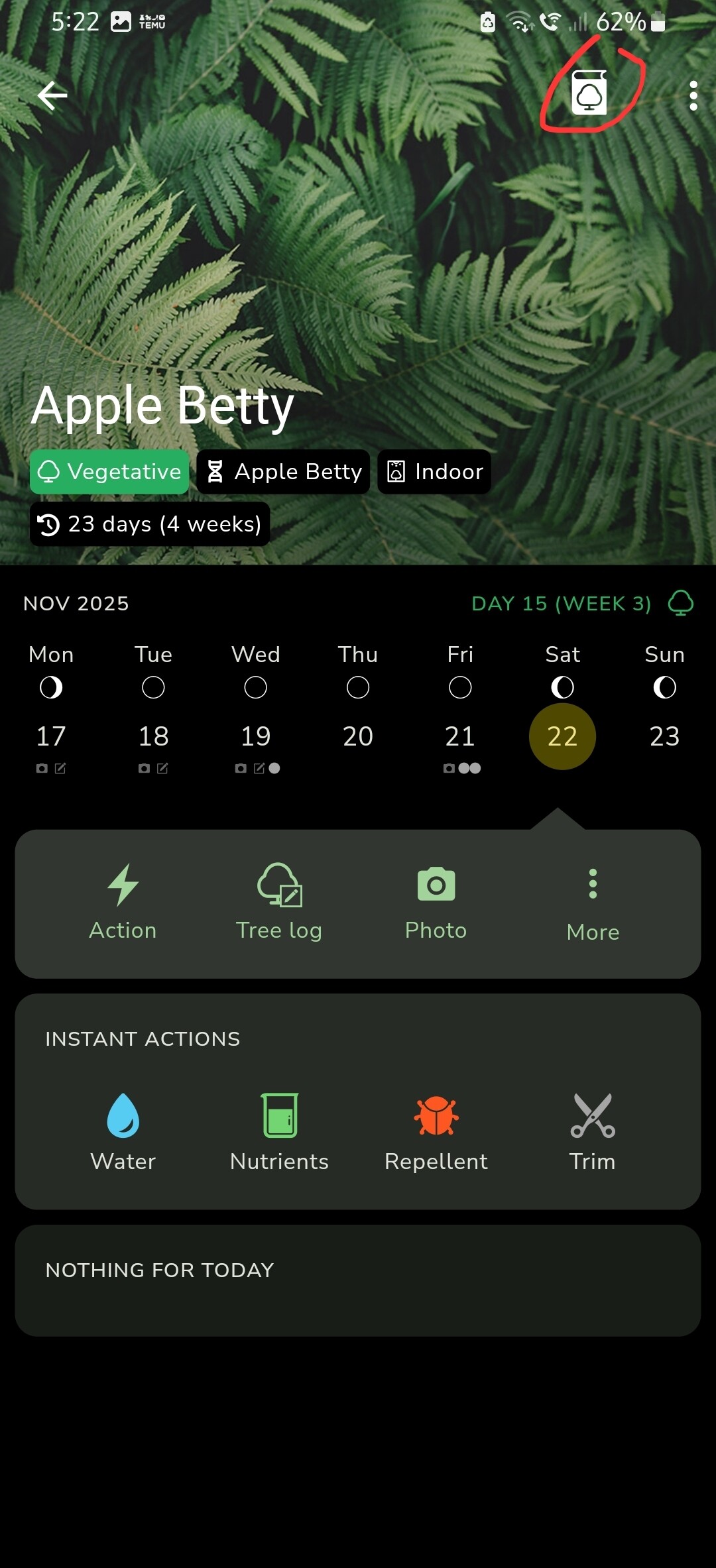
Task: Open the overflow menu in the header
Action: click(x=693, y=96)
